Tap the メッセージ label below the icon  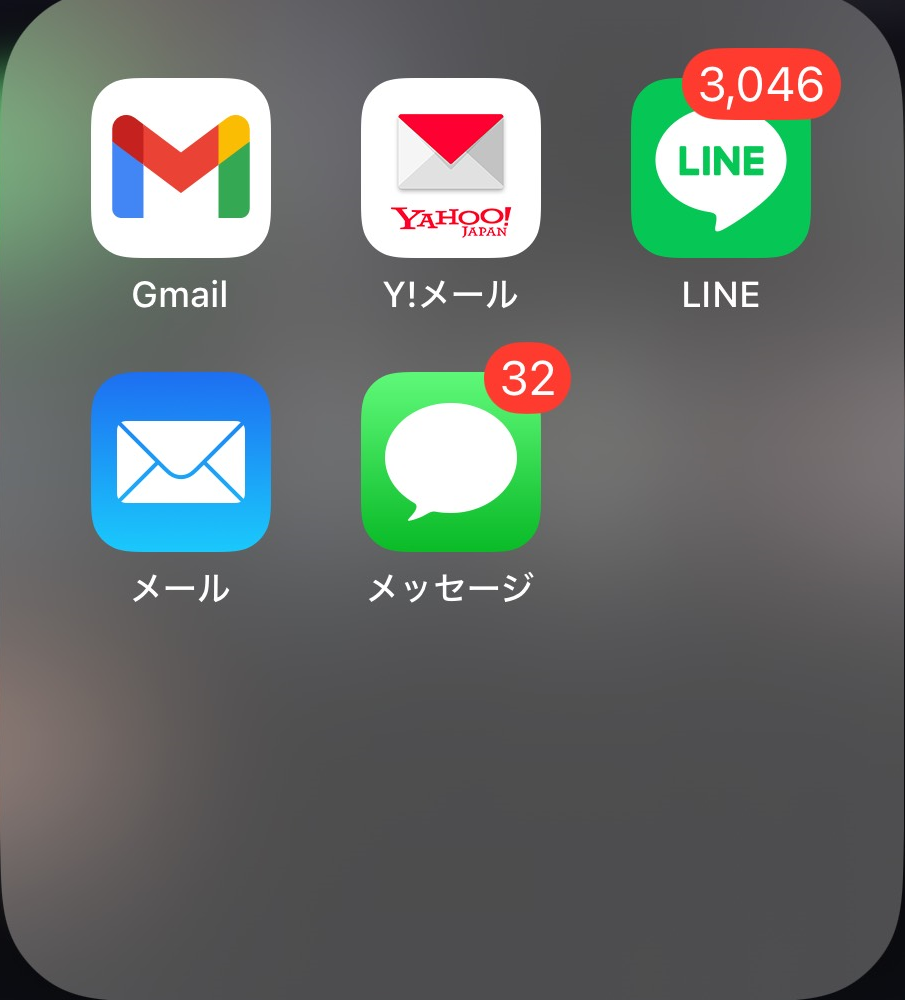coord(450,588)
